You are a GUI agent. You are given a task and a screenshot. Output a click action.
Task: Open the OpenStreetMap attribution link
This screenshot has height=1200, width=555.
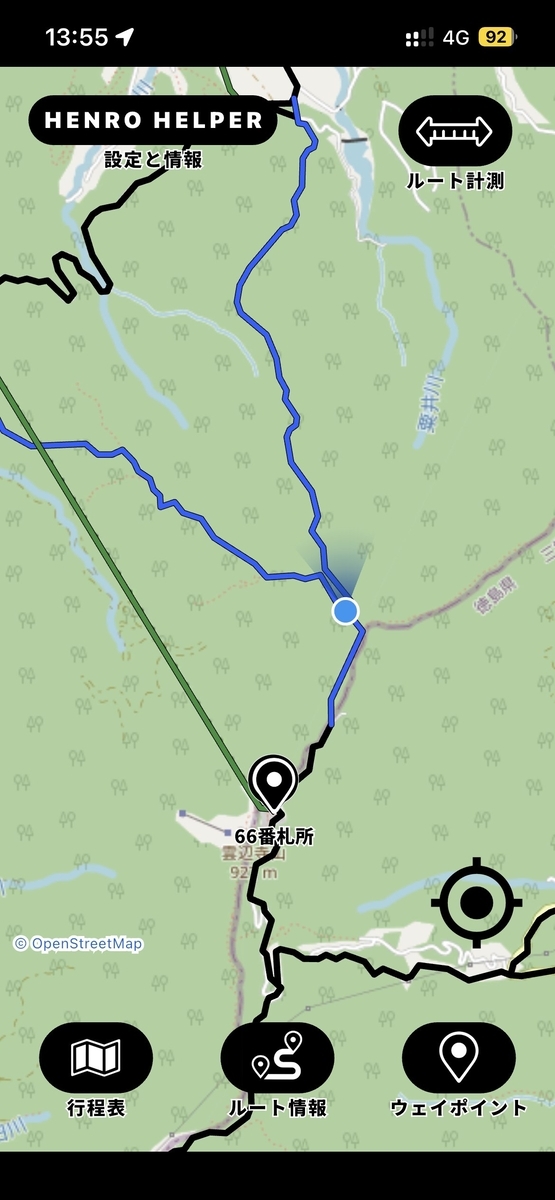78,943
